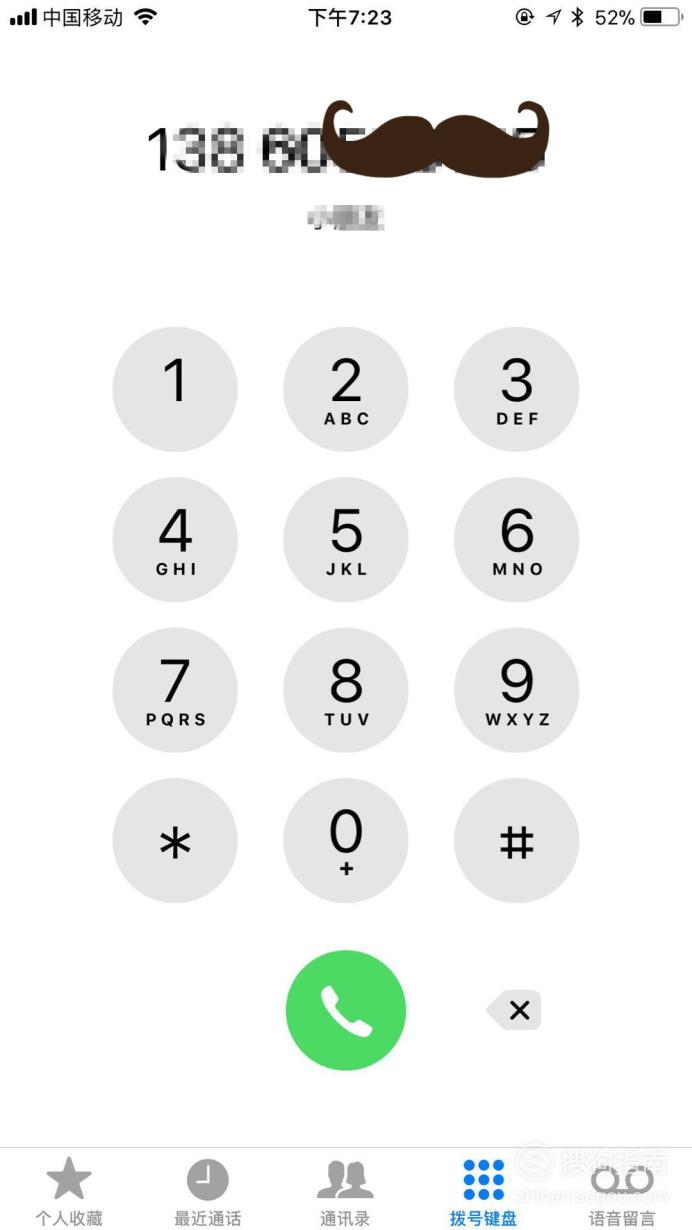Enter digit 0 on the keypad
This screenshot has width=692, height=1230.
[346, 840]
